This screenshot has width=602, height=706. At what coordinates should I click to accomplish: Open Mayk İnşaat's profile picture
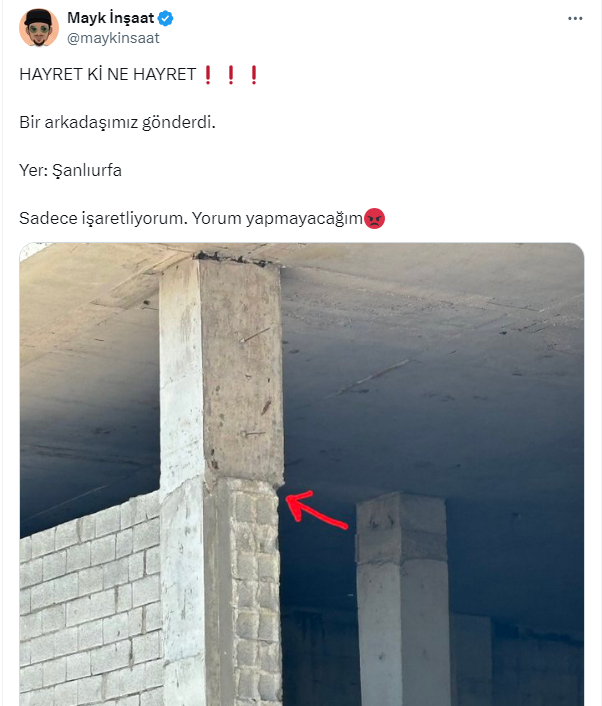click(x=39, y=28)
